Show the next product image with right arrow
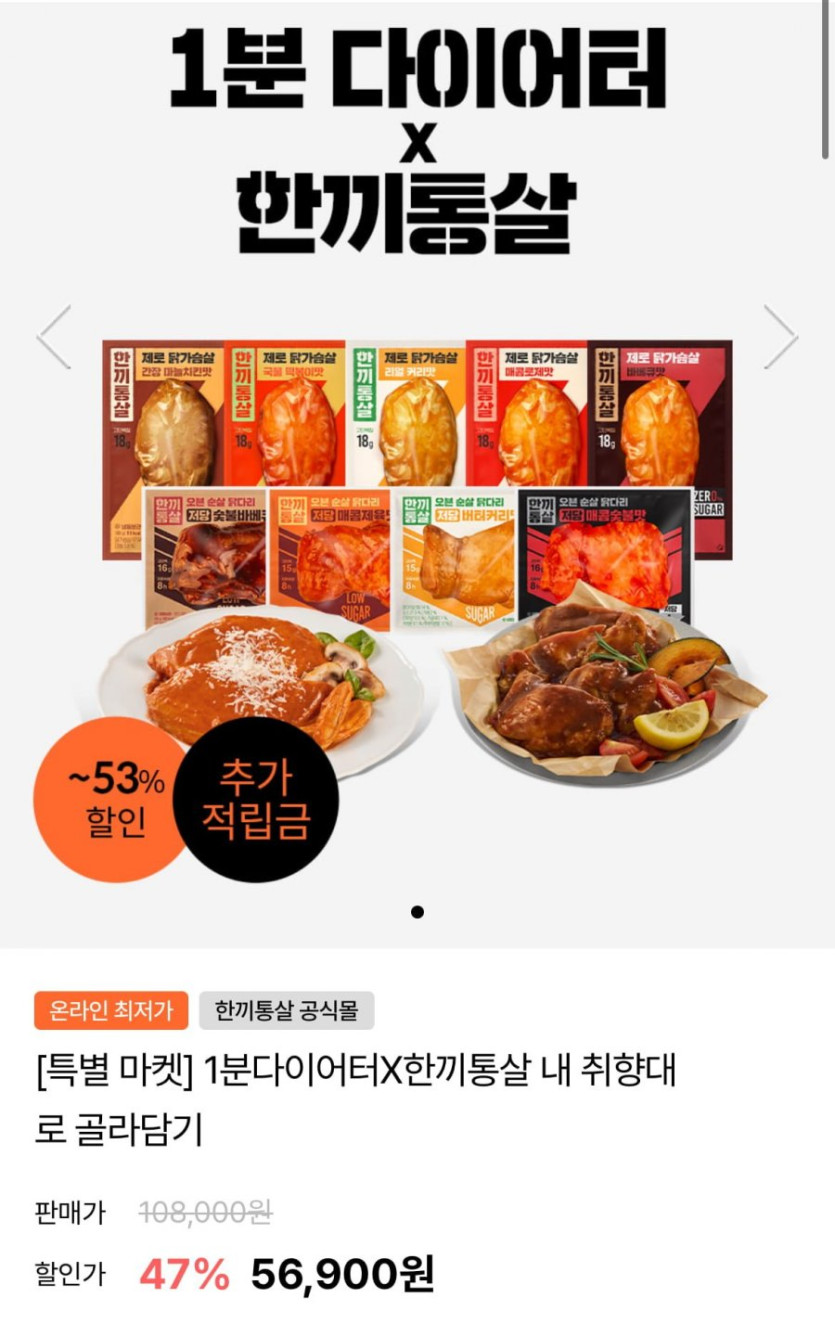Screen dimensions: 835x1336 (780, 337)
